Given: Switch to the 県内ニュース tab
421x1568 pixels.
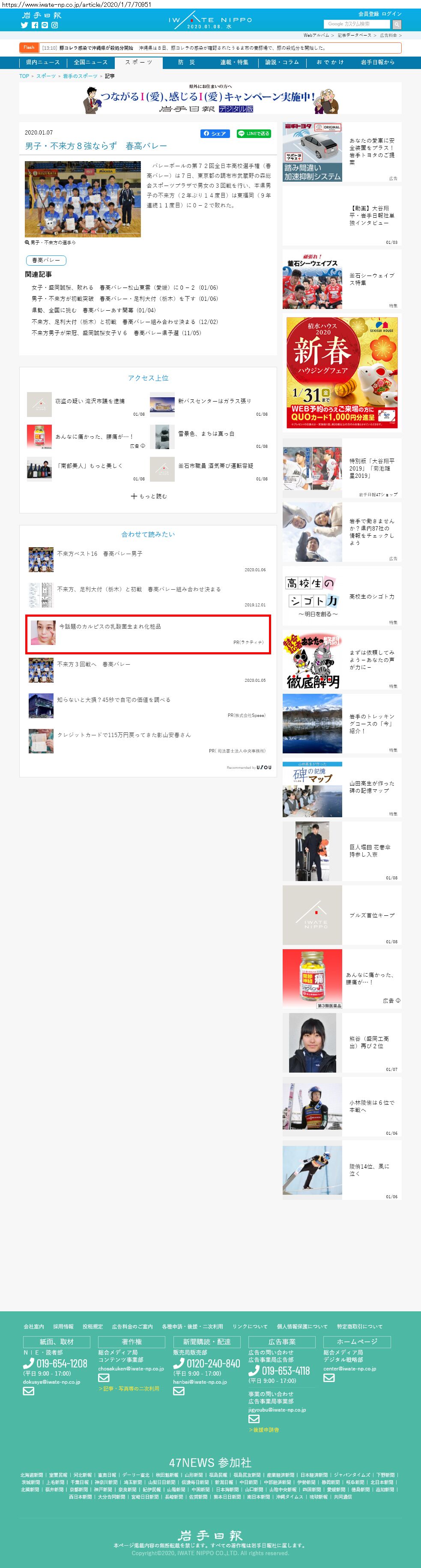Looking at the screenshot, I should (42, 62).
